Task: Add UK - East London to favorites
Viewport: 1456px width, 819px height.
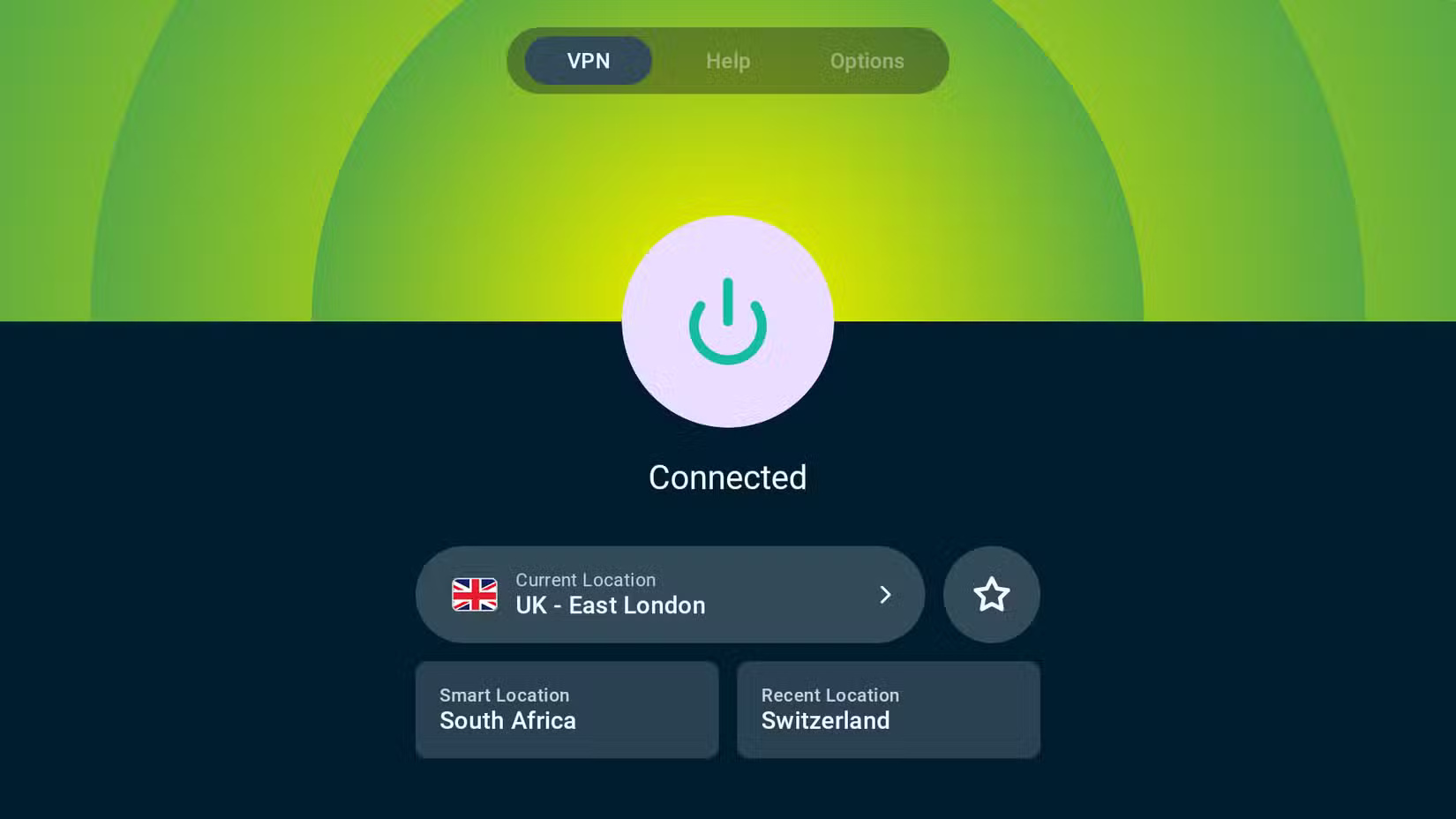Action: [x=991, y=594]
